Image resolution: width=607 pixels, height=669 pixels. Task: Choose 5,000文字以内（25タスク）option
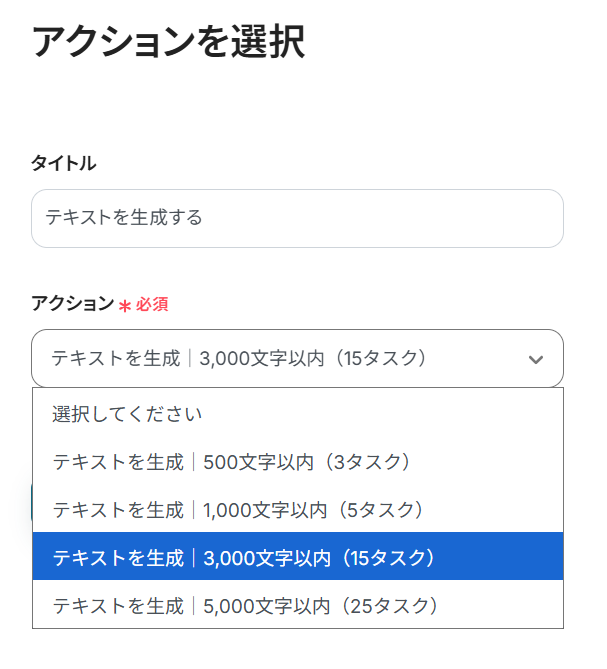click(297, 605)
